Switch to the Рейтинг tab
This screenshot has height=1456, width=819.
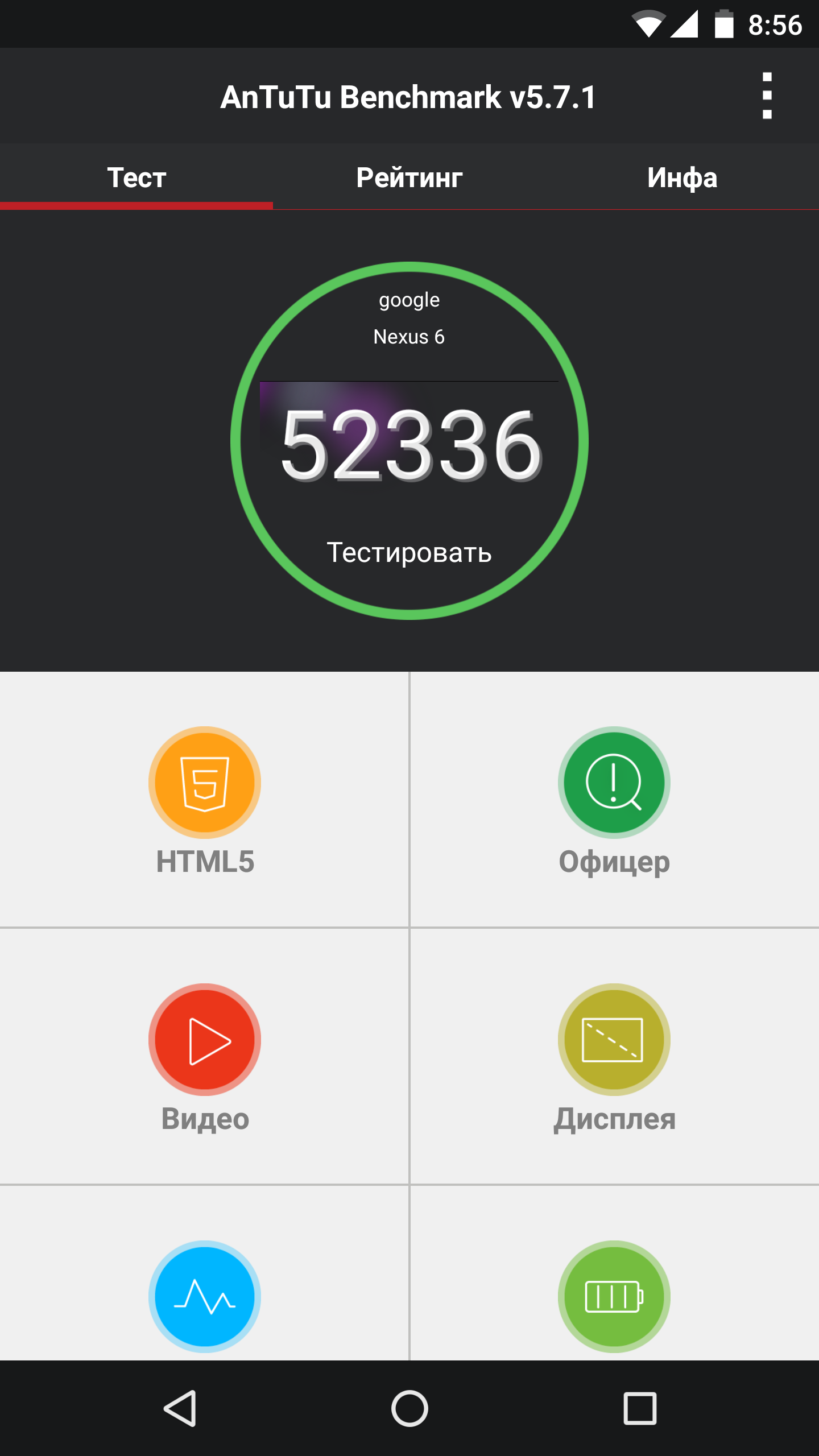tap(409, 177)
